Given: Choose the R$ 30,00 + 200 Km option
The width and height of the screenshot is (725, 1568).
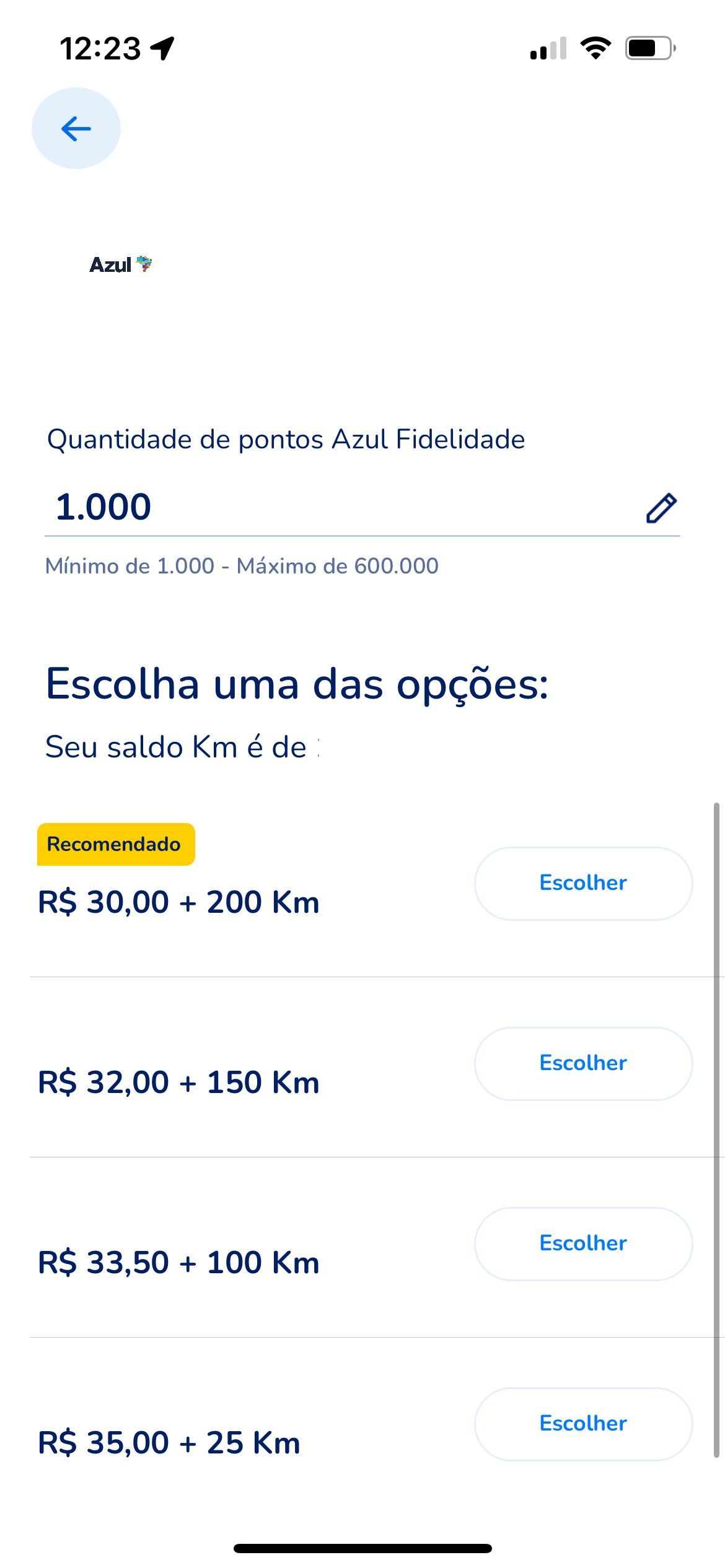Looking at the screenshot, I should 583,883.
